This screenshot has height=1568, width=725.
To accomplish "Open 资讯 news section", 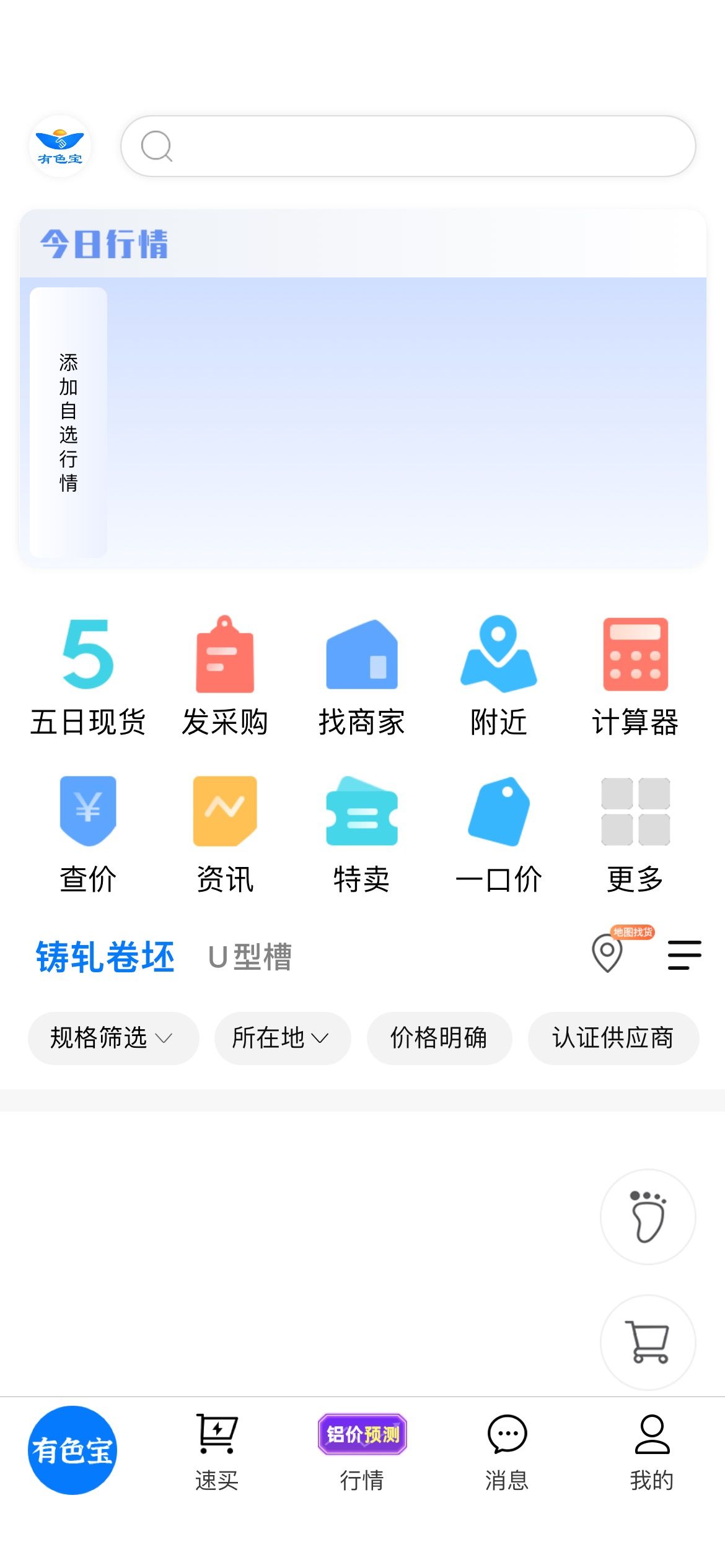I will coord(225,834).
